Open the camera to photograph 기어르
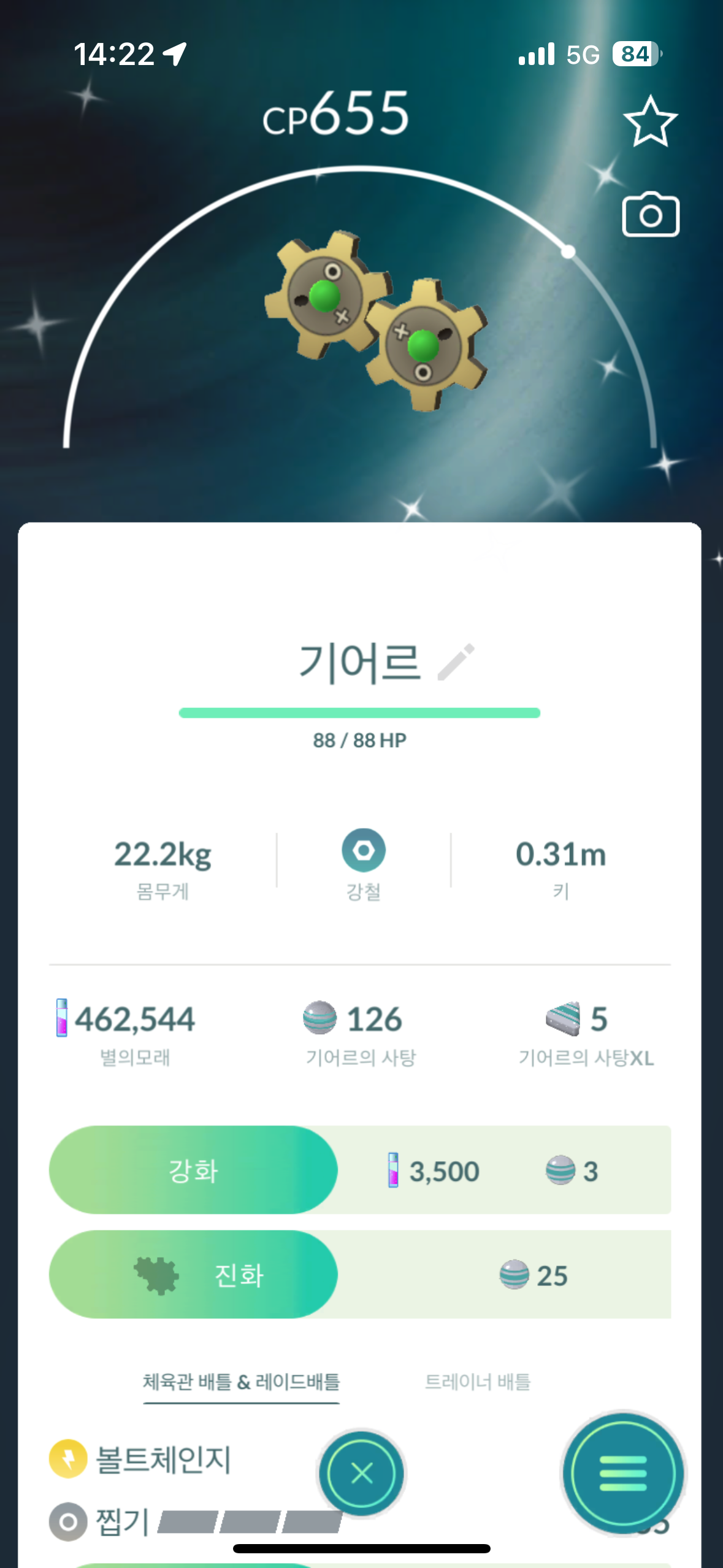This screenshot has width=723, height=1568. [650, 215]
